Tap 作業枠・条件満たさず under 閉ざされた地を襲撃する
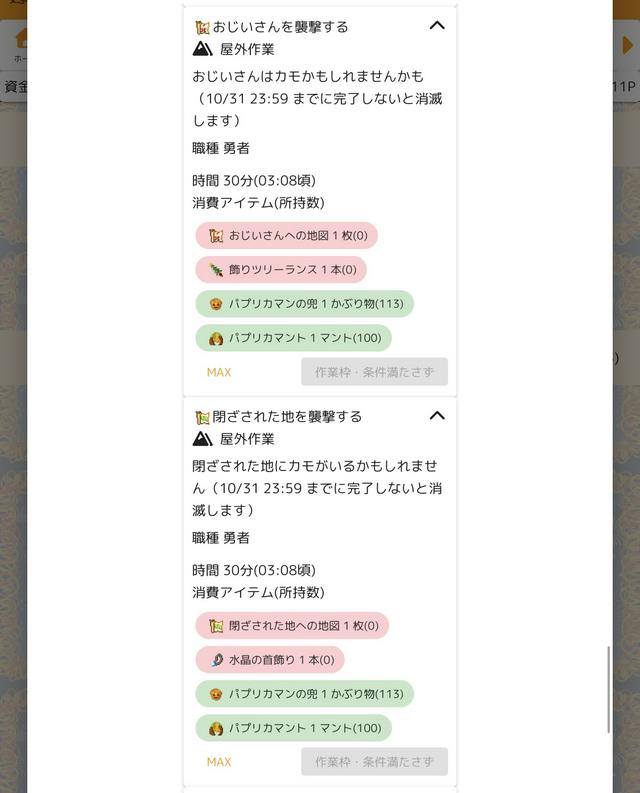 pyautogui.click(x=374, y=761)
